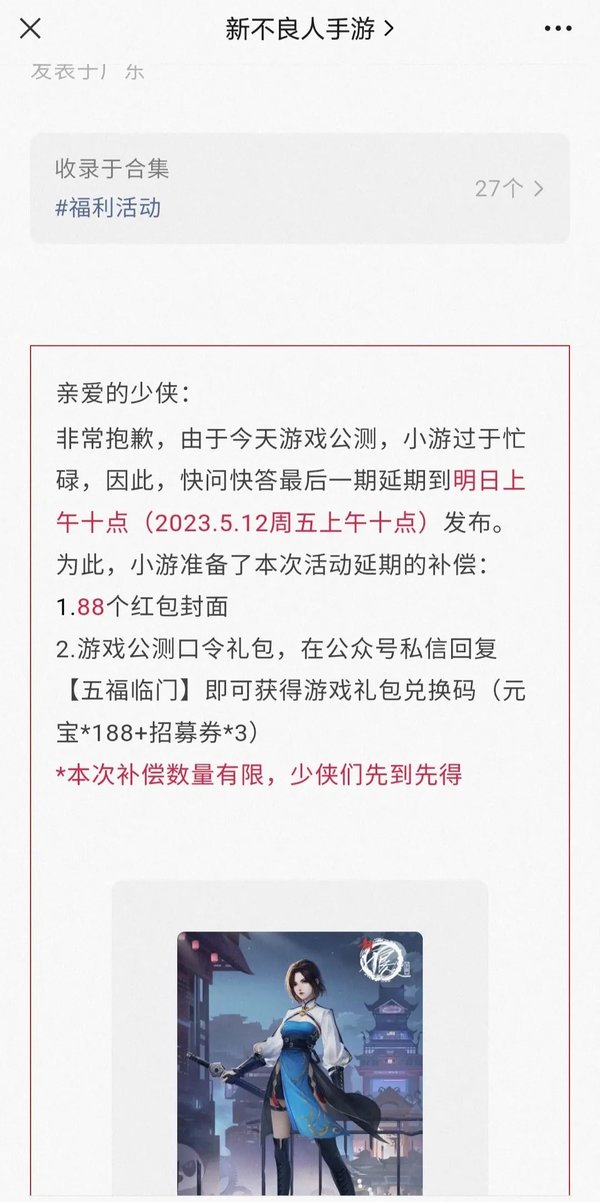This screenshot has width=600, height=1202.
Task: Open the 新不良人手游 account page
Action: [309, 29]
